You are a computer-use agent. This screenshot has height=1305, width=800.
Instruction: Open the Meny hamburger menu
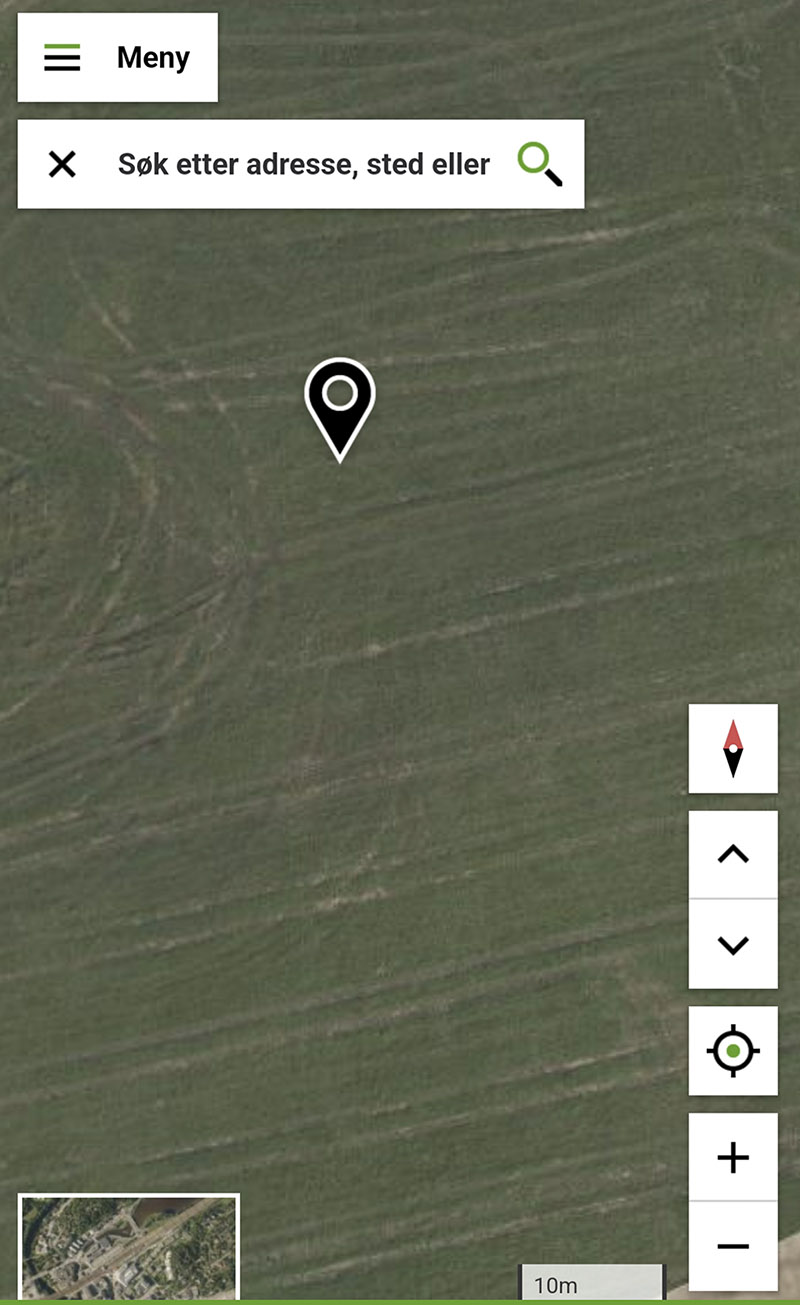[x=117, y=58]
